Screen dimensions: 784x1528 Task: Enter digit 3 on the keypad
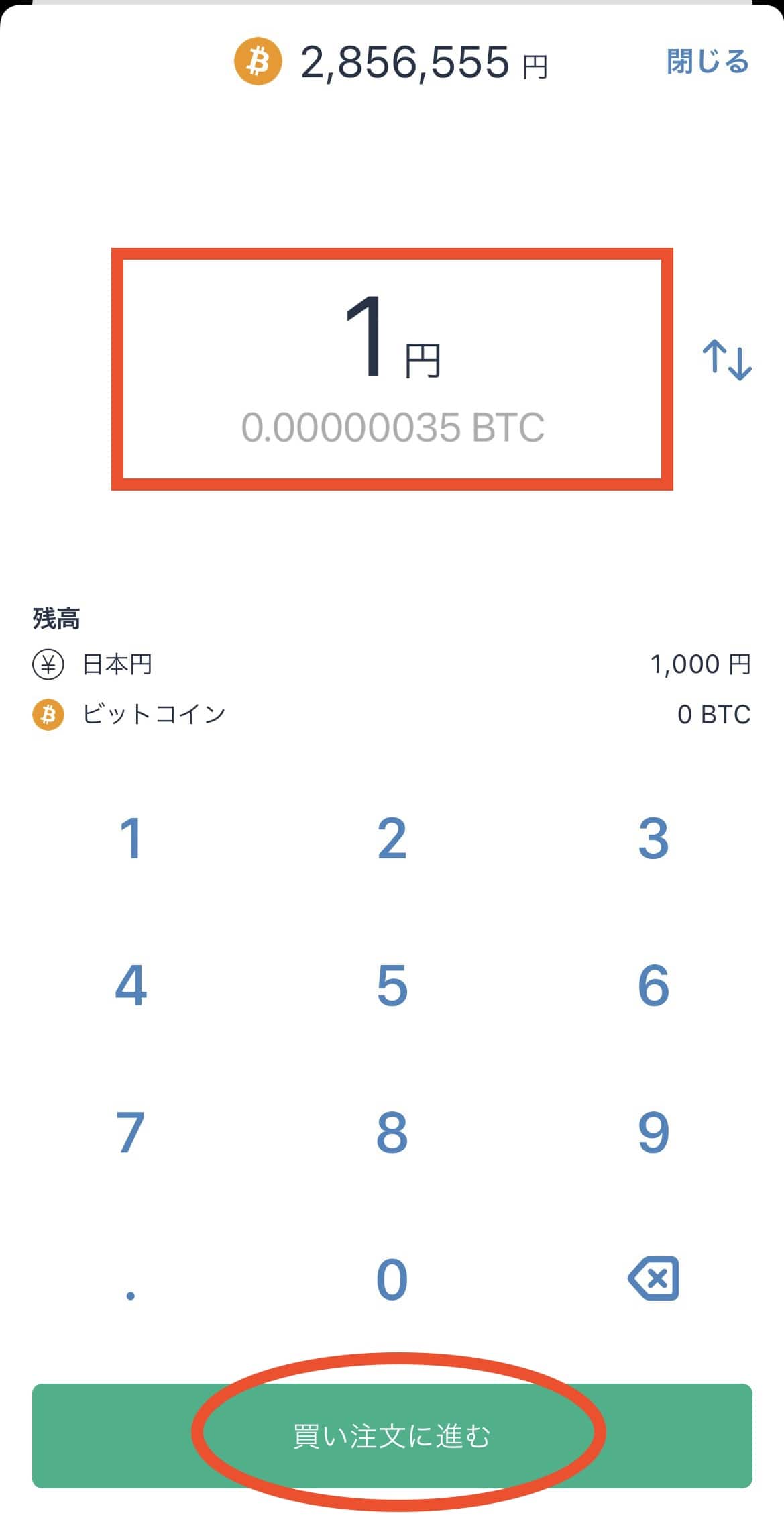point(653,837)
